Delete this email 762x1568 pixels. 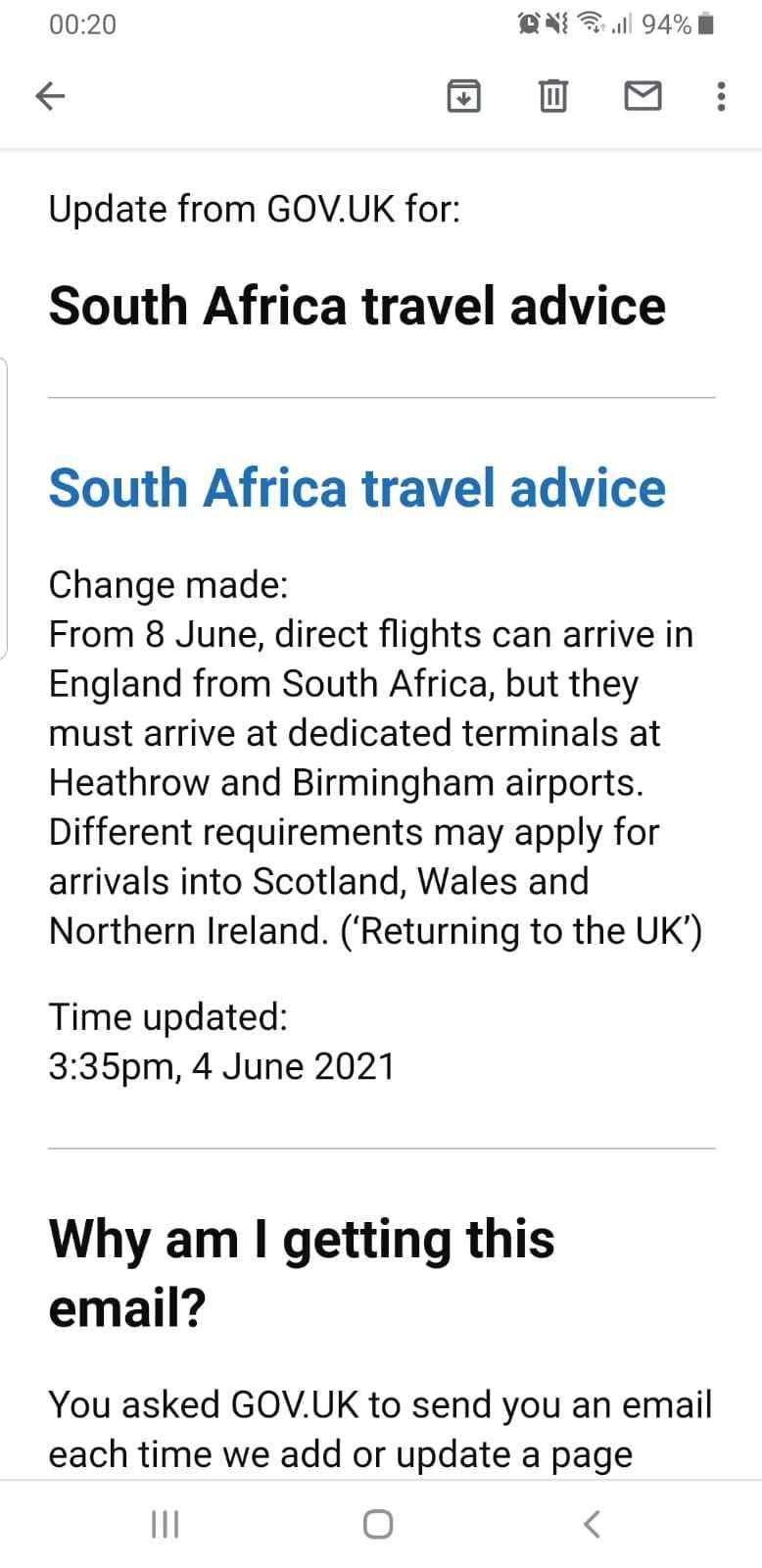552,95
